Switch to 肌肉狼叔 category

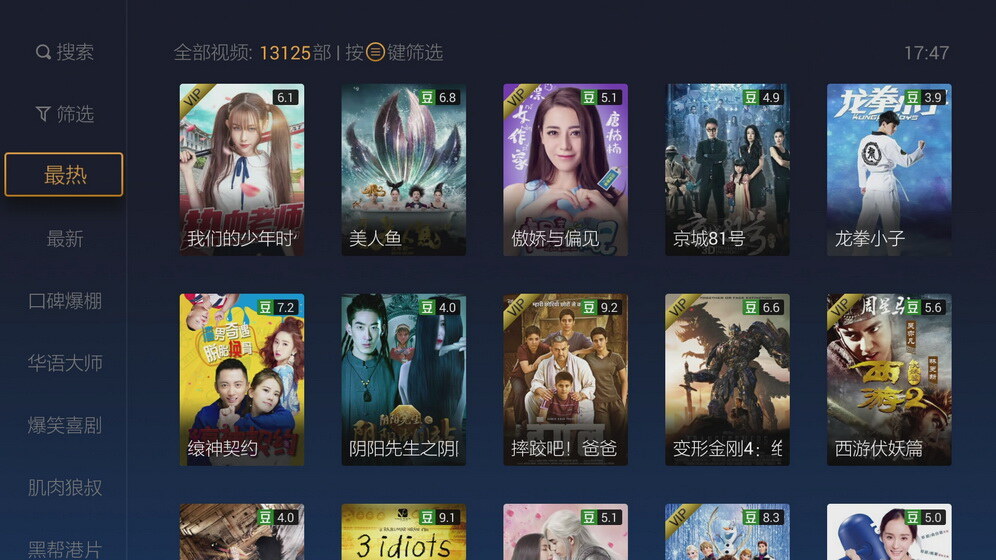coord(65,488)
